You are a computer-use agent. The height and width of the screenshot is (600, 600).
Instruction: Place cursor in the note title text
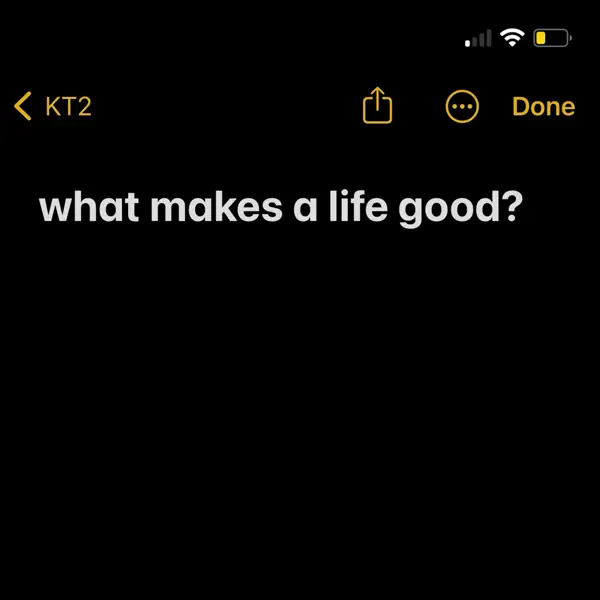[280, 208]
